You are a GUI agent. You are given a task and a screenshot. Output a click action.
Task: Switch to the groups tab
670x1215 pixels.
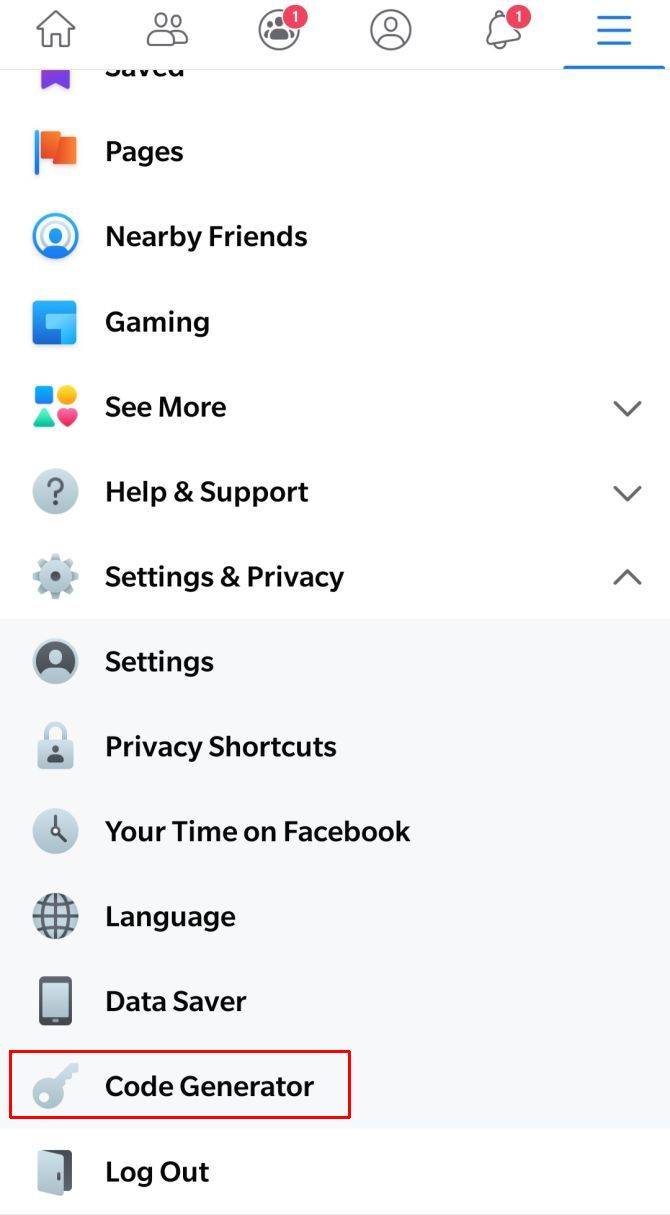(x=279, y=31)
